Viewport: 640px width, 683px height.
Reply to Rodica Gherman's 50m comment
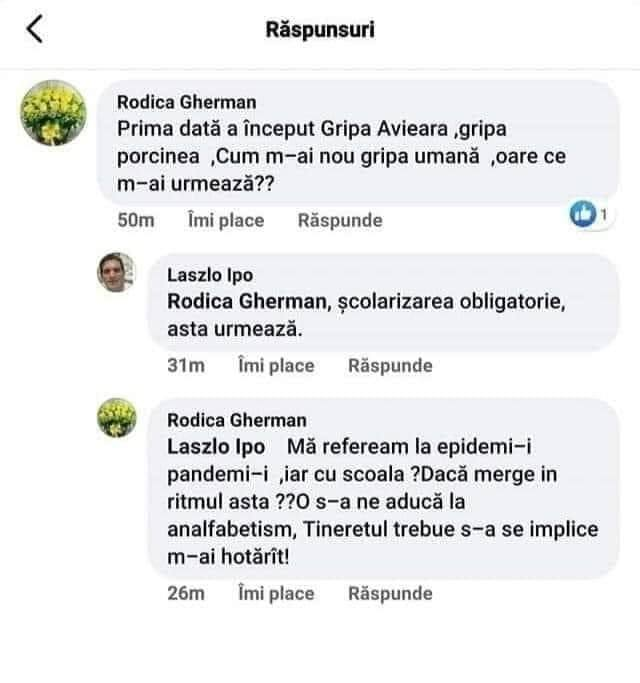(340, 221)
